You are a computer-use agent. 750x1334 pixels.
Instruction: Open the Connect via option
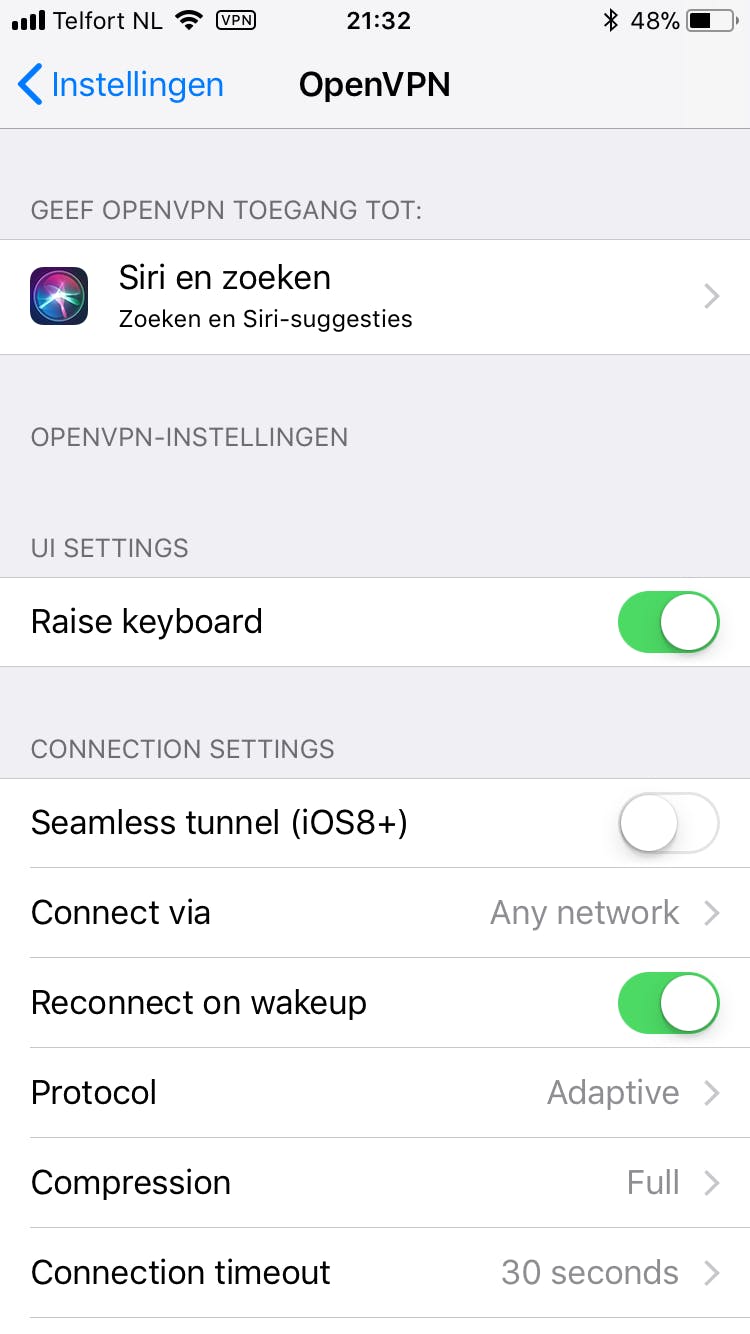point(375,913)
